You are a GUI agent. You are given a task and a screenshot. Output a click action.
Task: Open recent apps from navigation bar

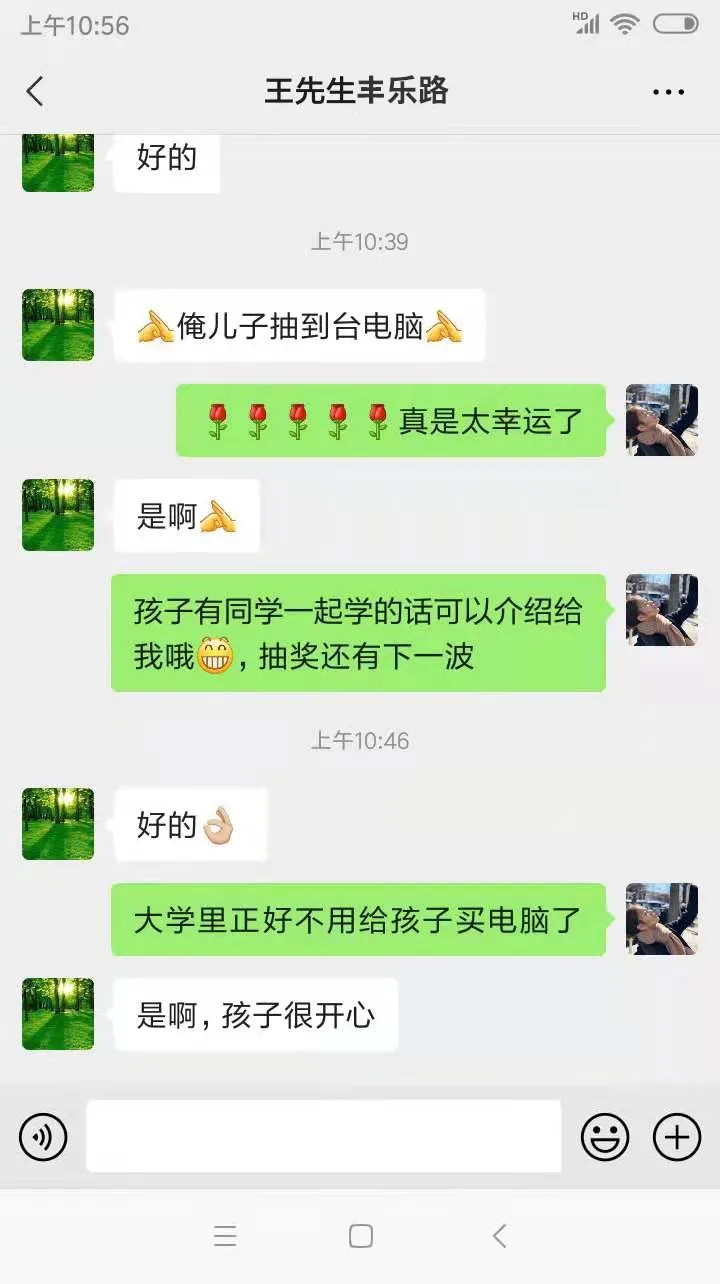225,1236
